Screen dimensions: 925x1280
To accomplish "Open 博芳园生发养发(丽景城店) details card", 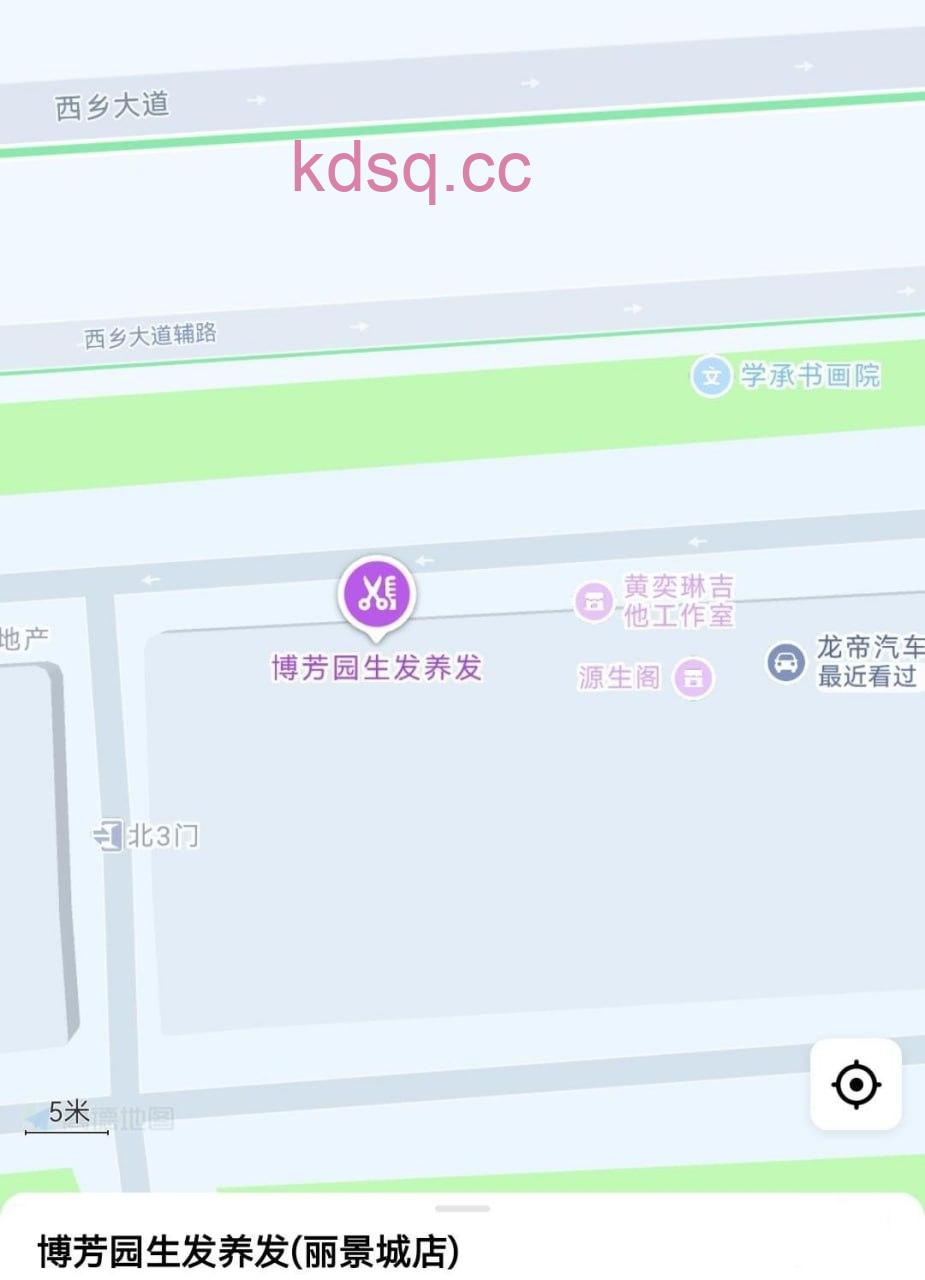I will tap(248, 1251).
